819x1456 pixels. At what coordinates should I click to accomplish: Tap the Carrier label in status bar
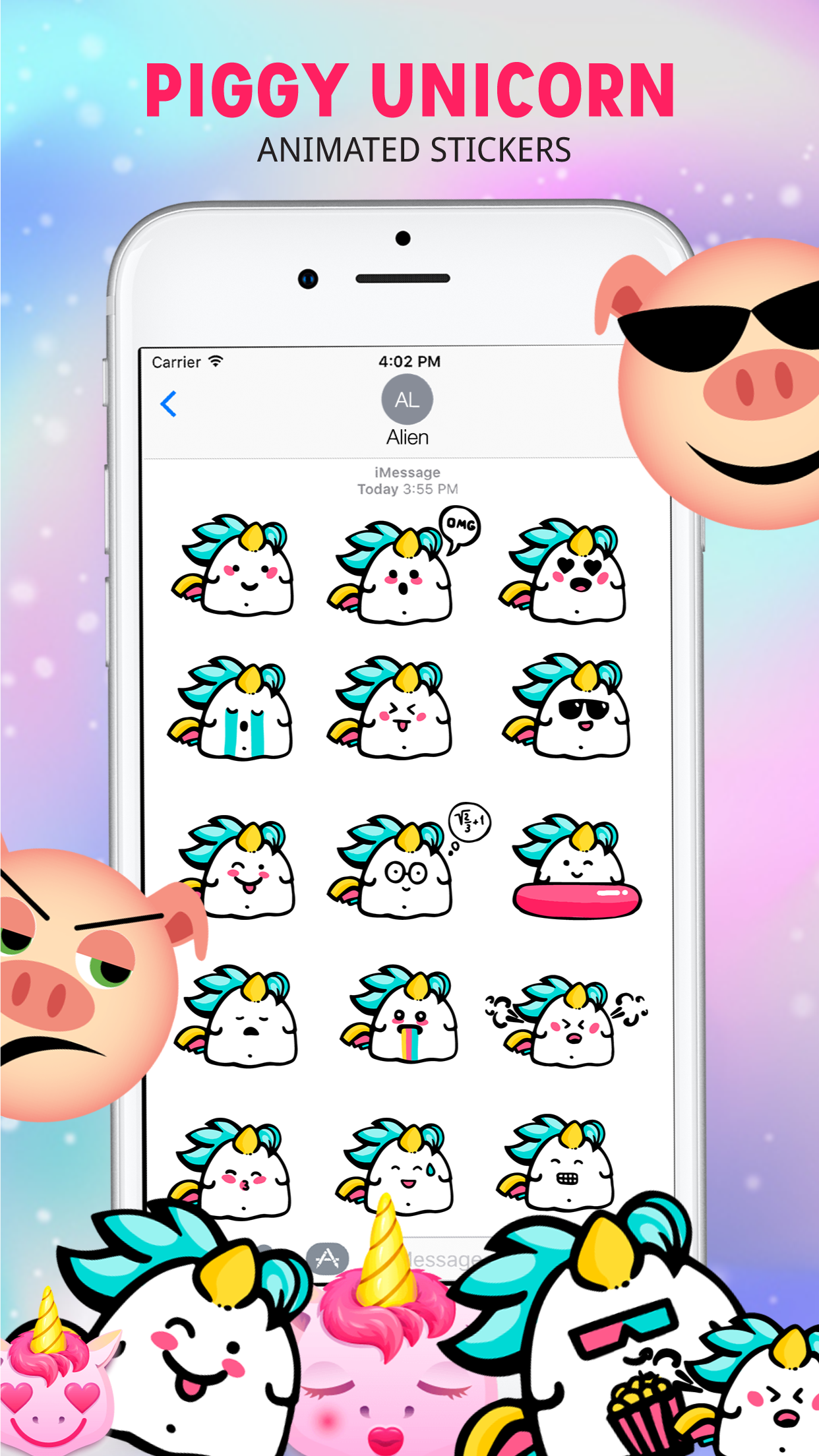click(177, 361)
